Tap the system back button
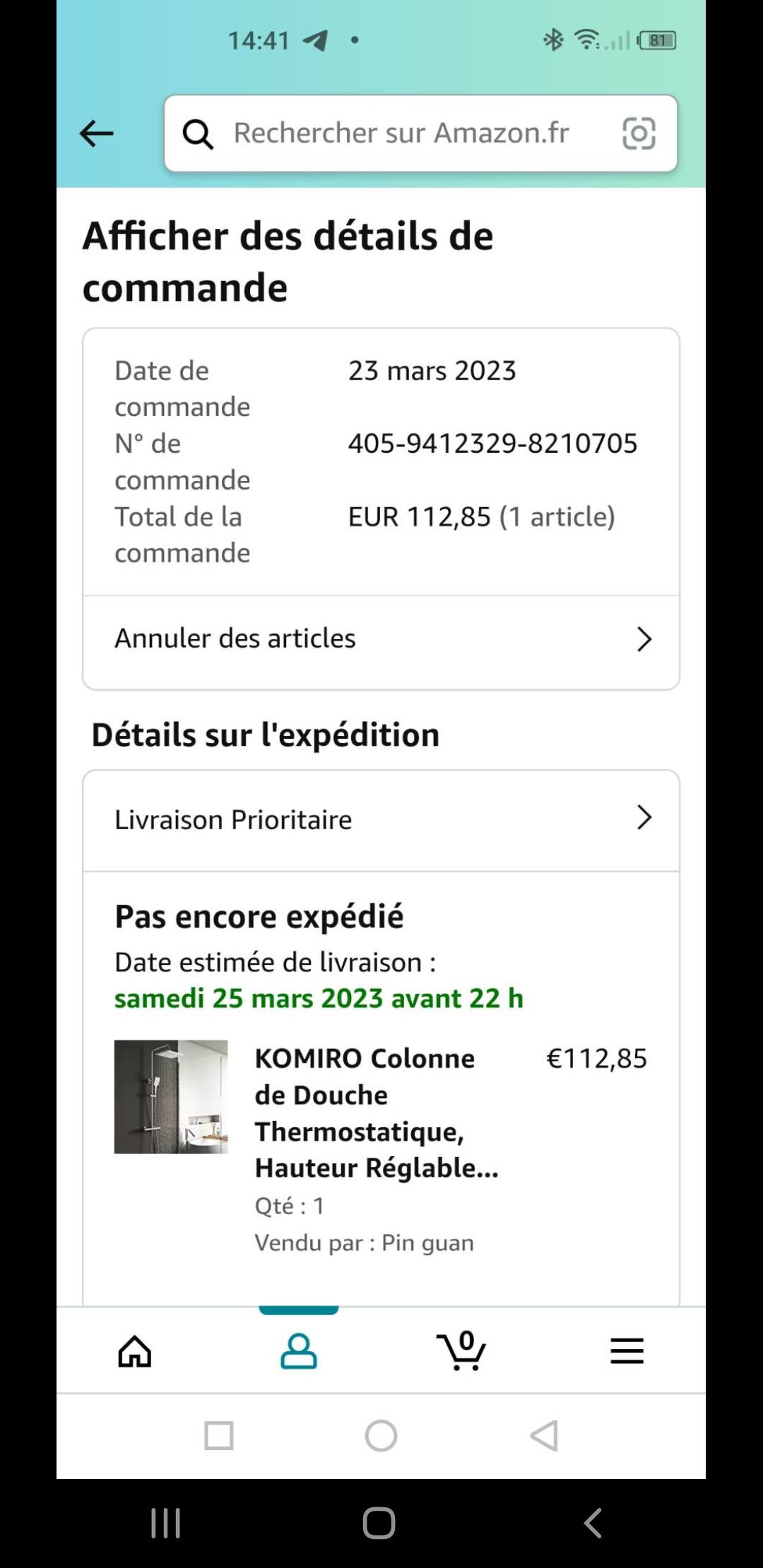Viewport: 763px width, 1568px height. pyautogui.click(x=593, y=1523)
